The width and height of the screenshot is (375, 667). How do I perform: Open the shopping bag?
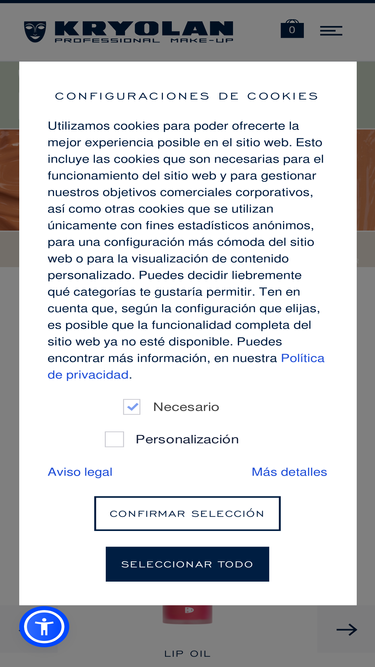point(292,29)
